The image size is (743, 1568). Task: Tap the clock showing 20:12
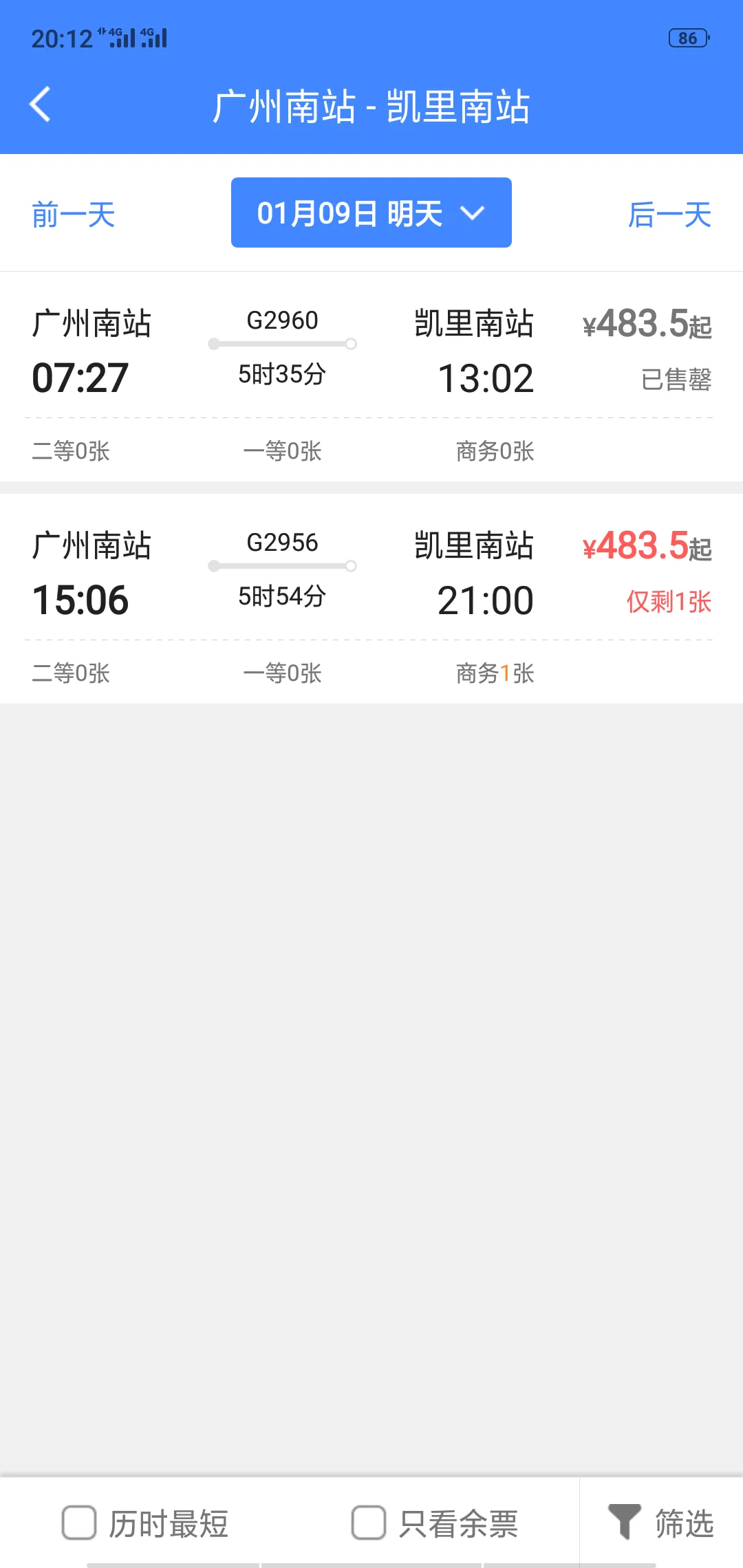62,38
